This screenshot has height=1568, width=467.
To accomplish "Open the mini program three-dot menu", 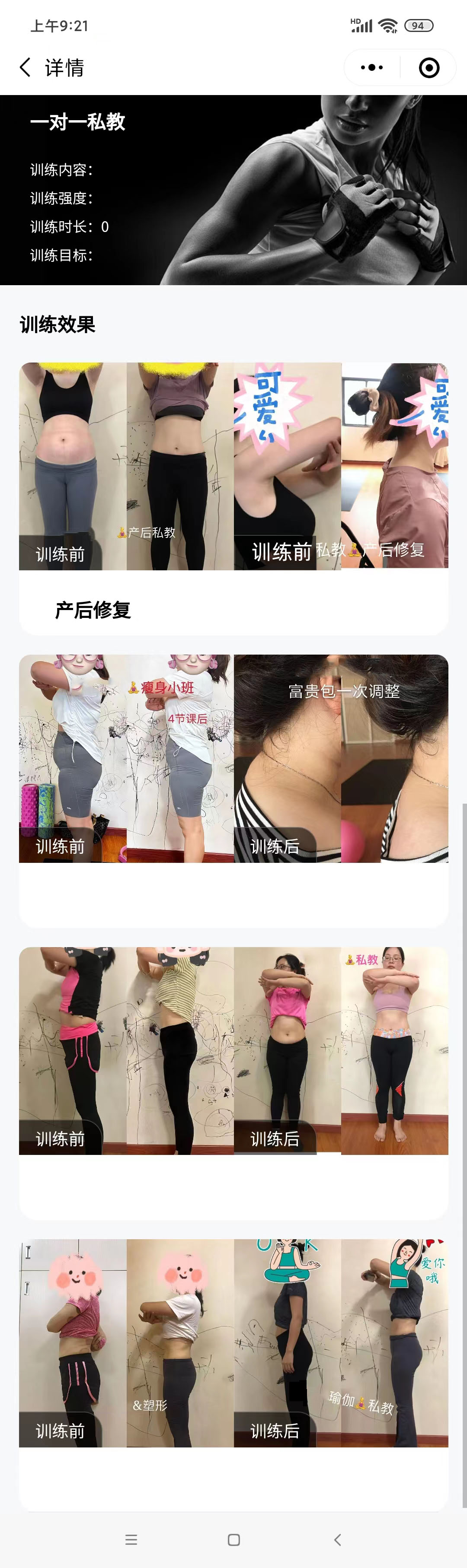I will click(371, 67).
